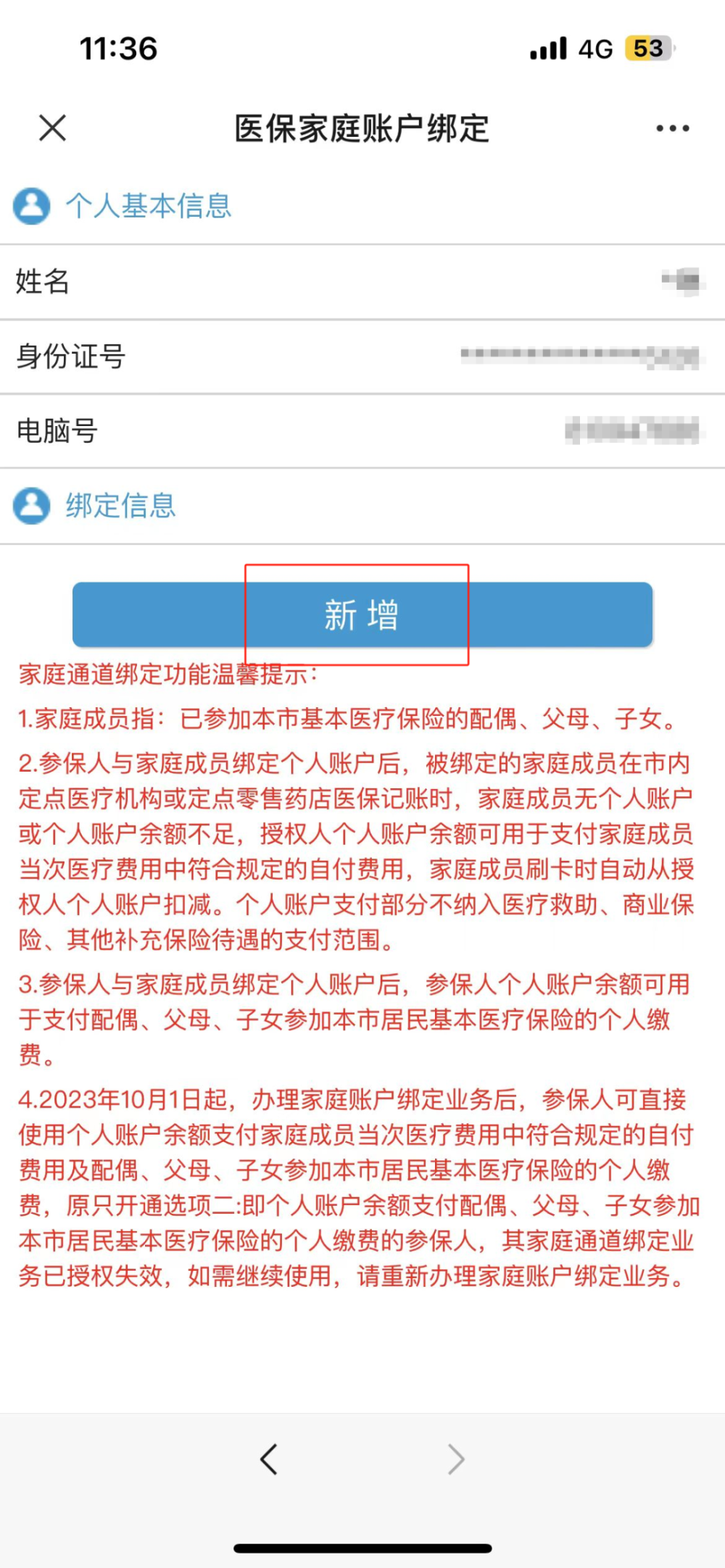Tap the 新增 button to add binding
Image resolution: width=725 pixels, height=1568 pixels.
362,614
